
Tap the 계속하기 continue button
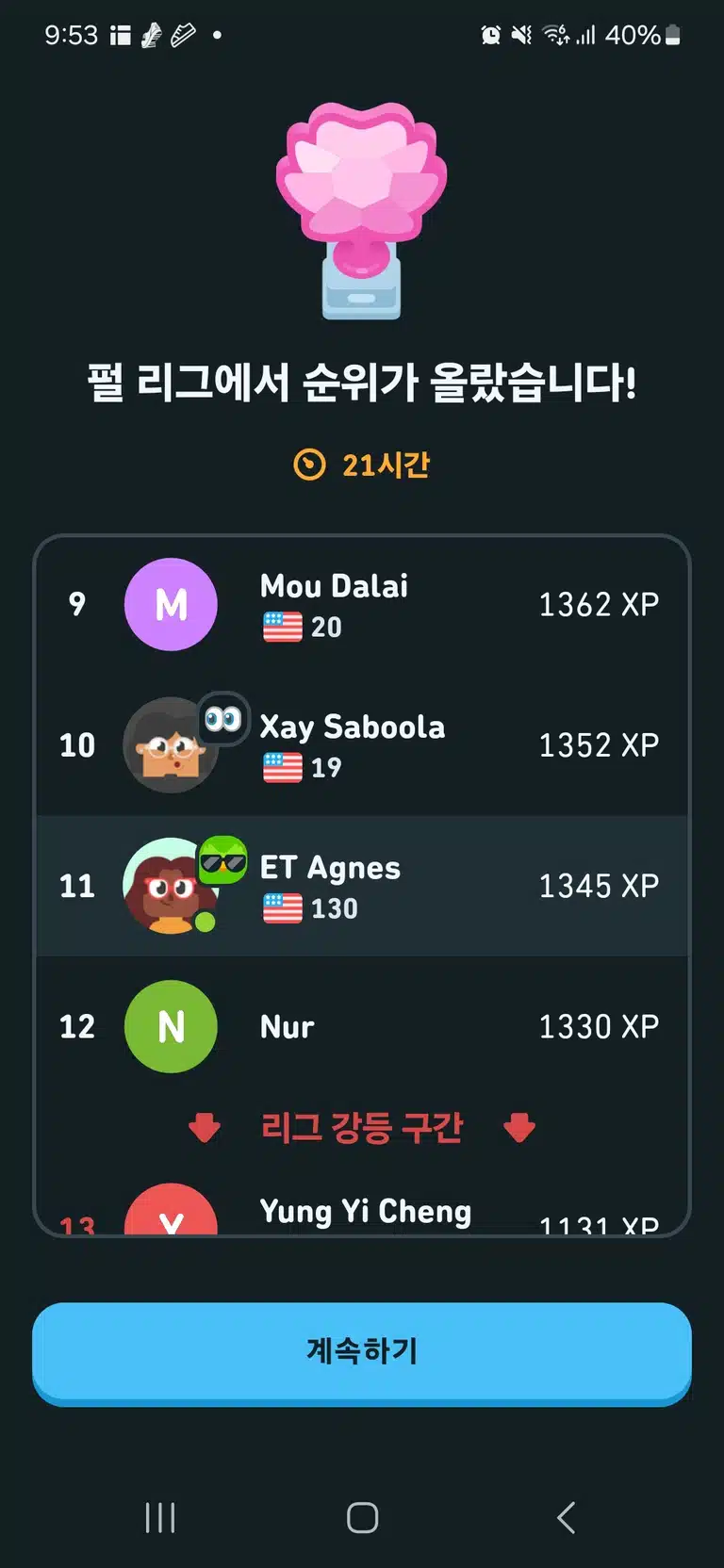(362, 1352)
